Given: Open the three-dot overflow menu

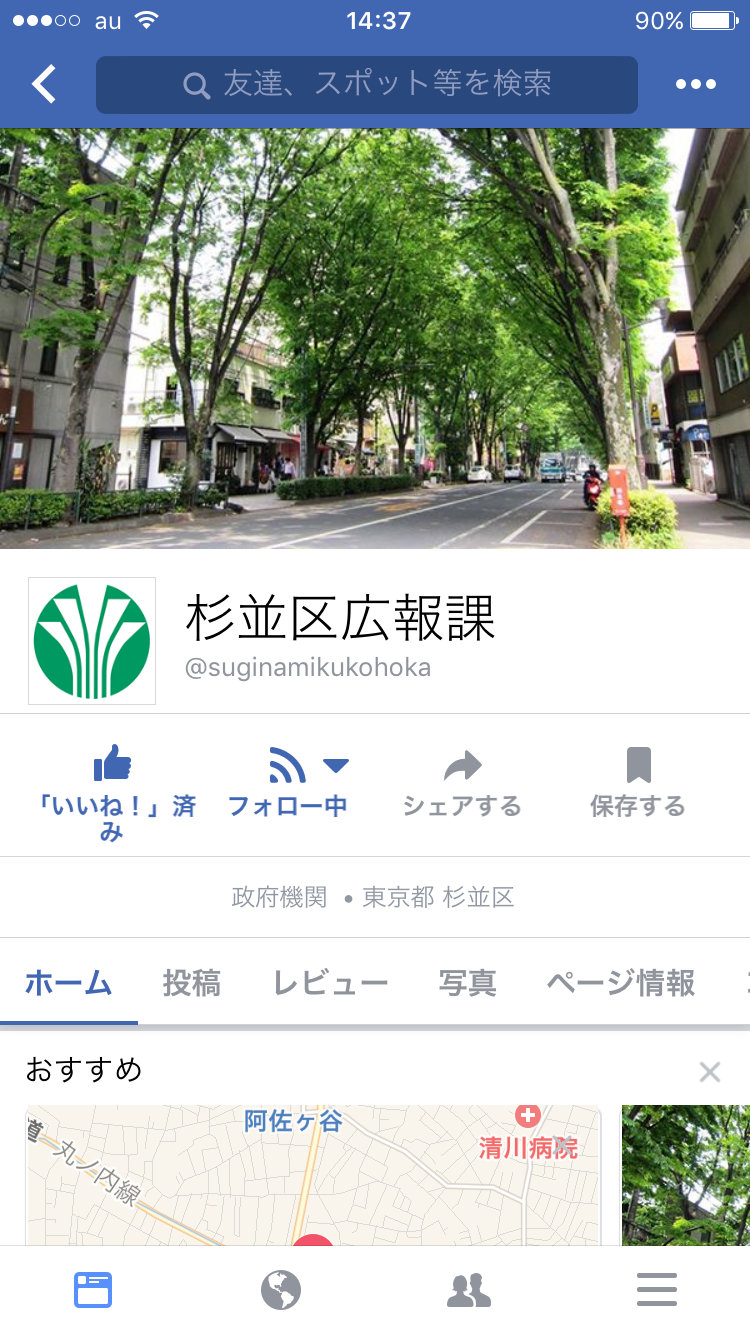Looking at the screenshot, I should [696, 85].
